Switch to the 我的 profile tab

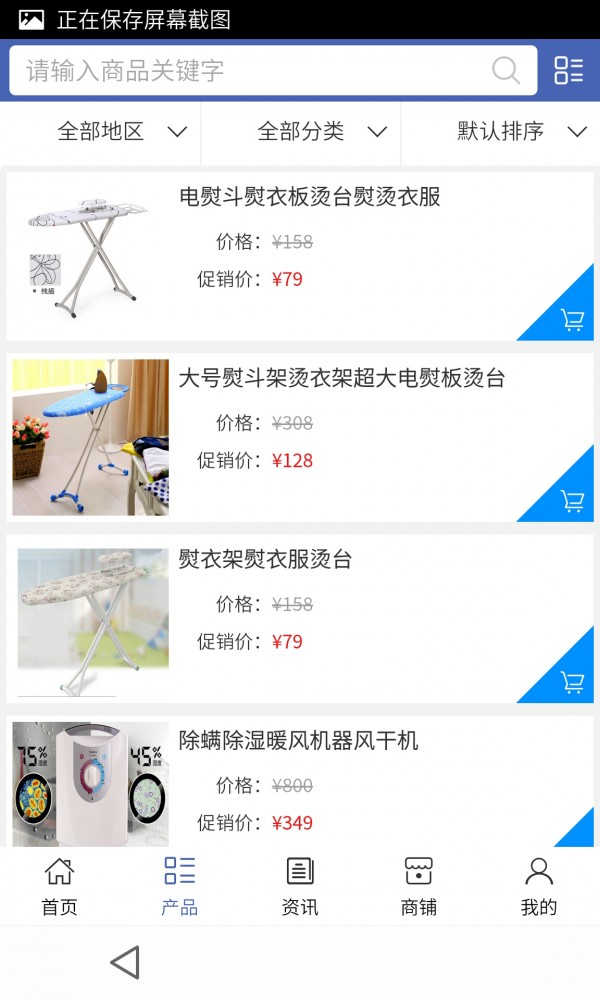539,886
